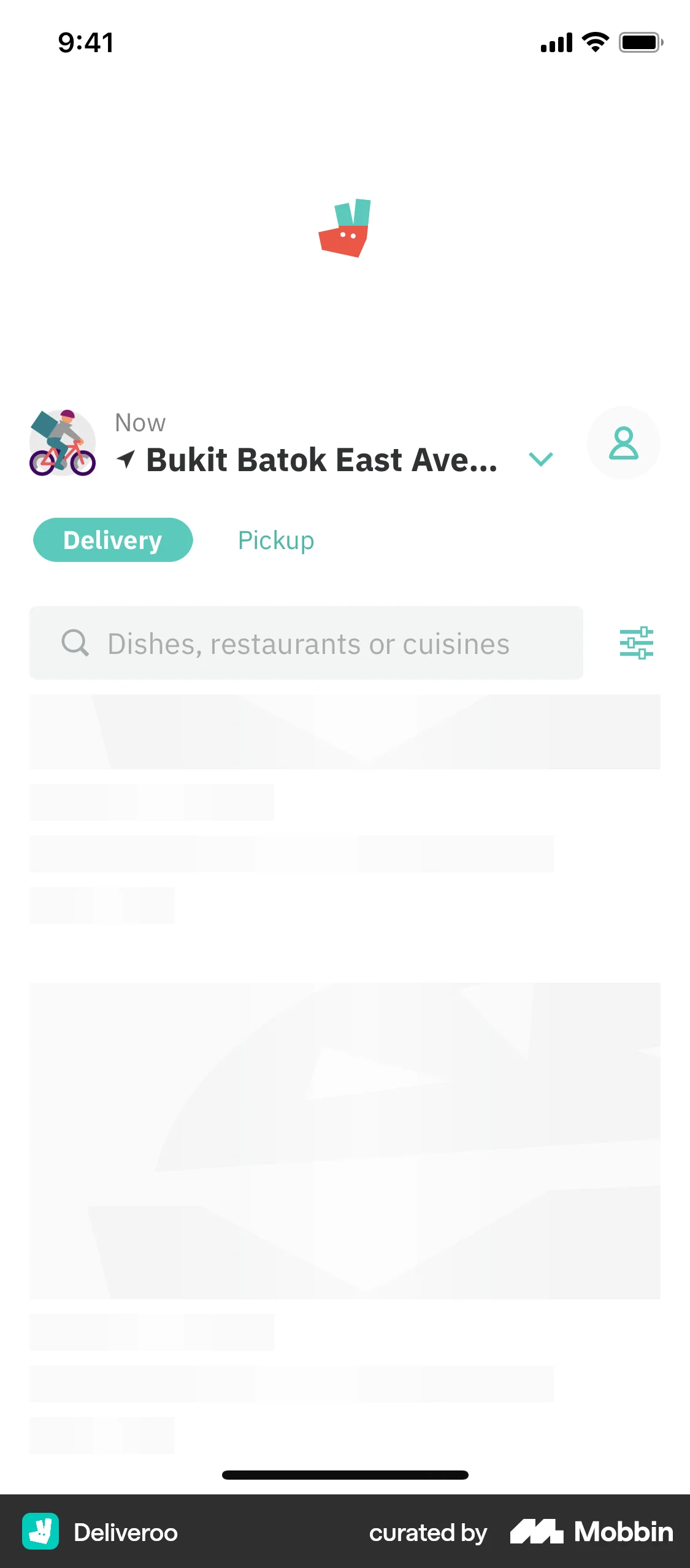The image size is (690, 1568).
Task: Click the search magnifier icon
Action: click(x=76, y=643)
